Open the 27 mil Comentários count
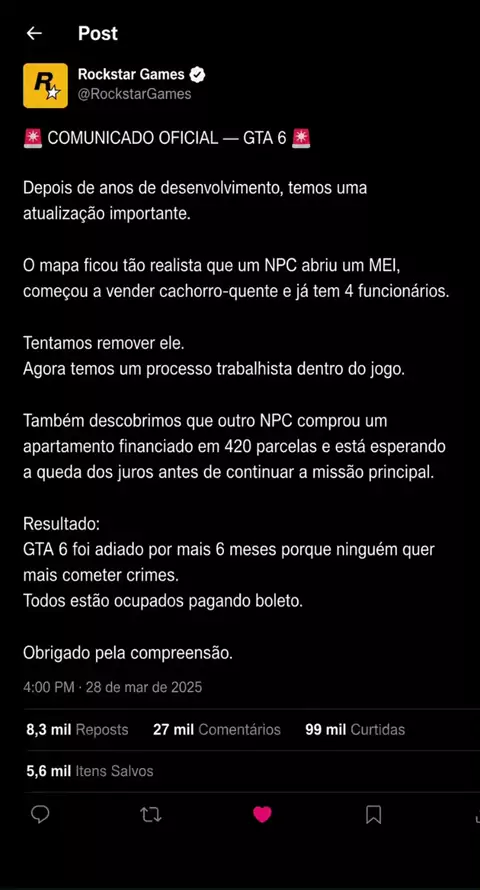This screenshot has height=890, width=480. (x=217, y=729)
